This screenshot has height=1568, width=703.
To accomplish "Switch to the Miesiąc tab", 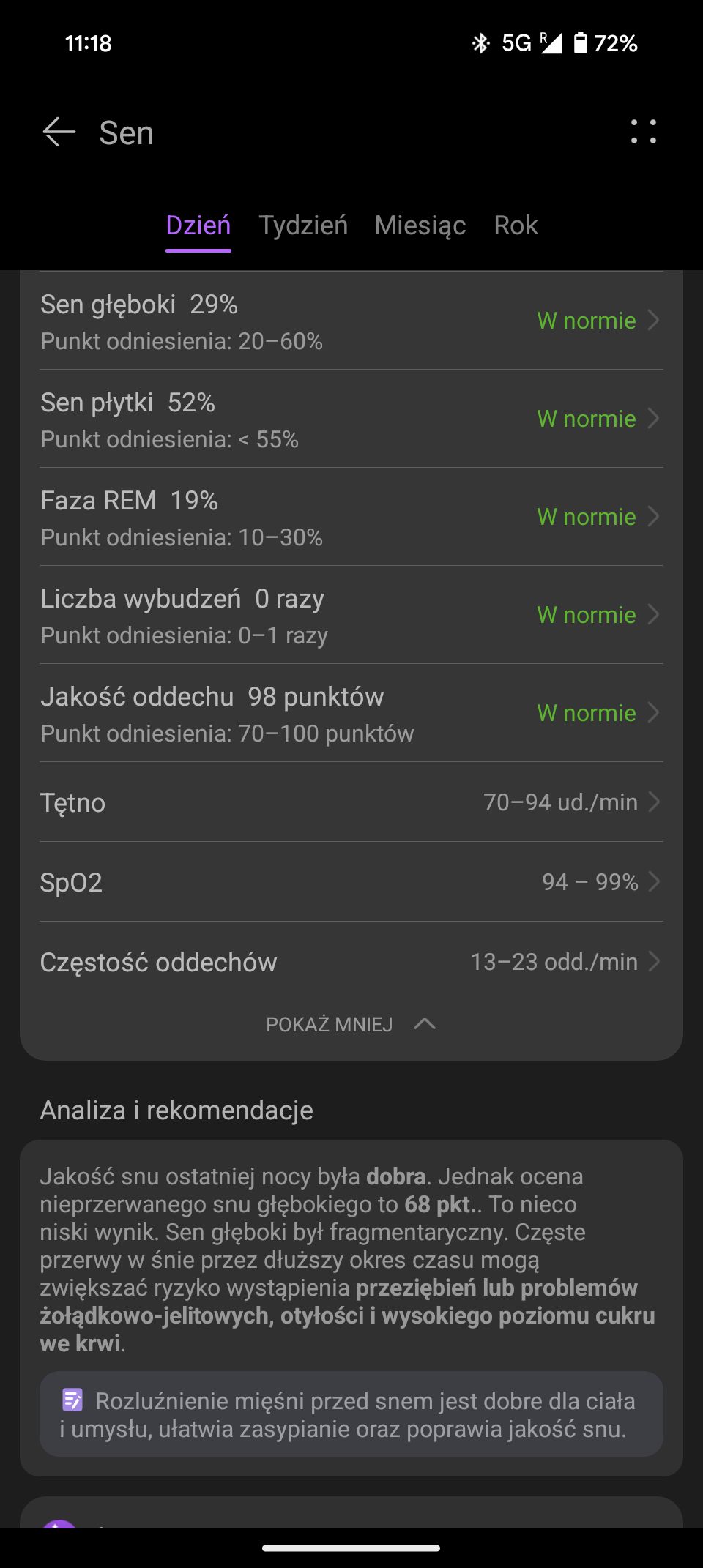I will 420,225.
